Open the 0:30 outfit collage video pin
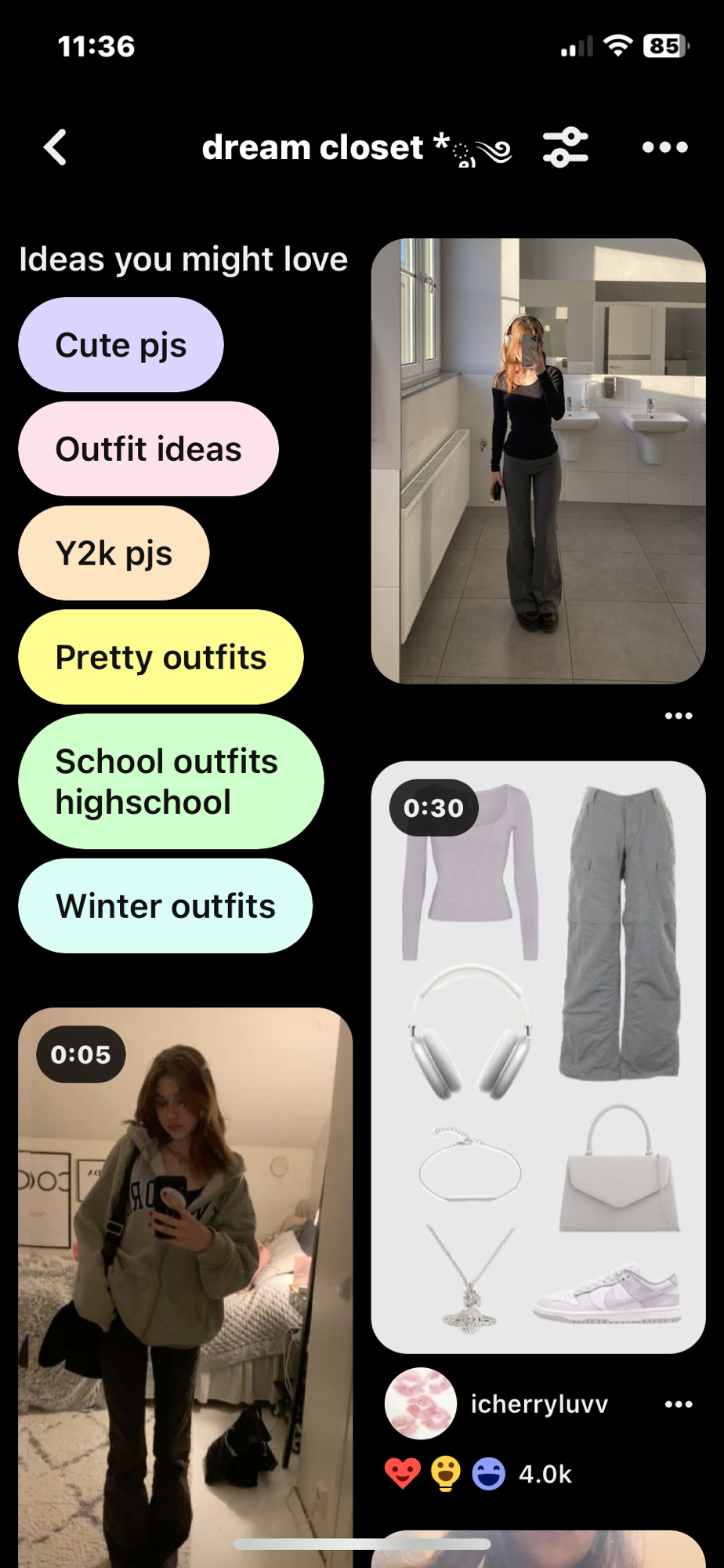 point(538,1057)
